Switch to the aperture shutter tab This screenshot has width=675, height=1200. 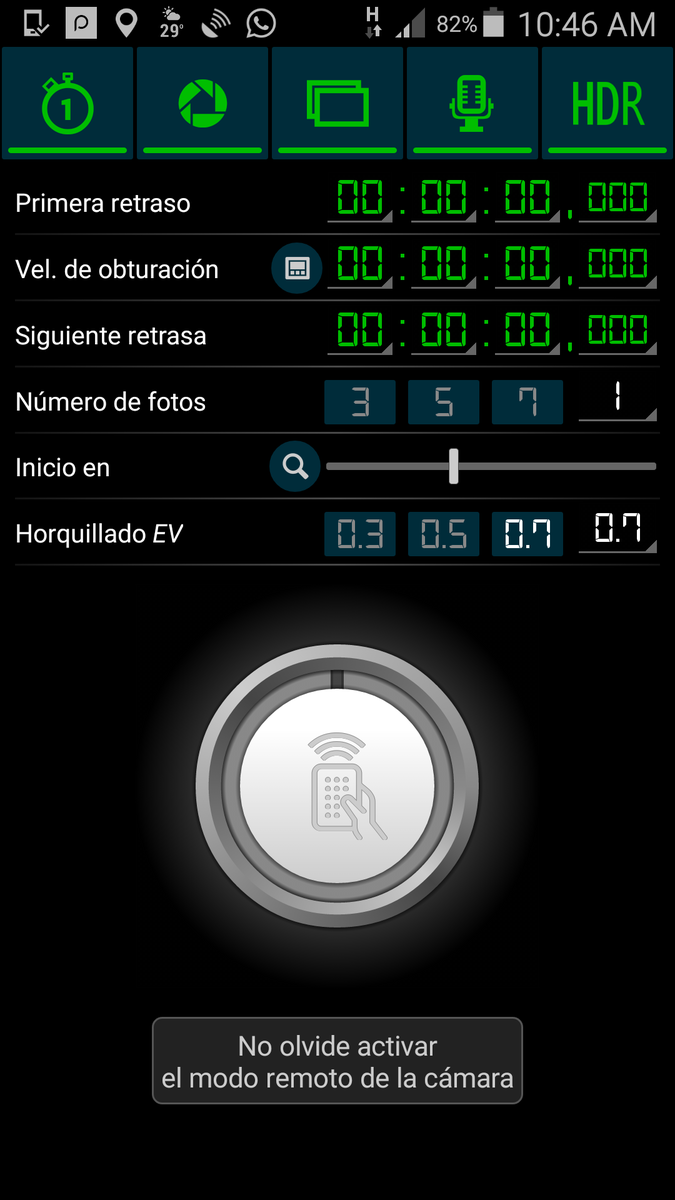pyautogui.click(x=203, y=103)
